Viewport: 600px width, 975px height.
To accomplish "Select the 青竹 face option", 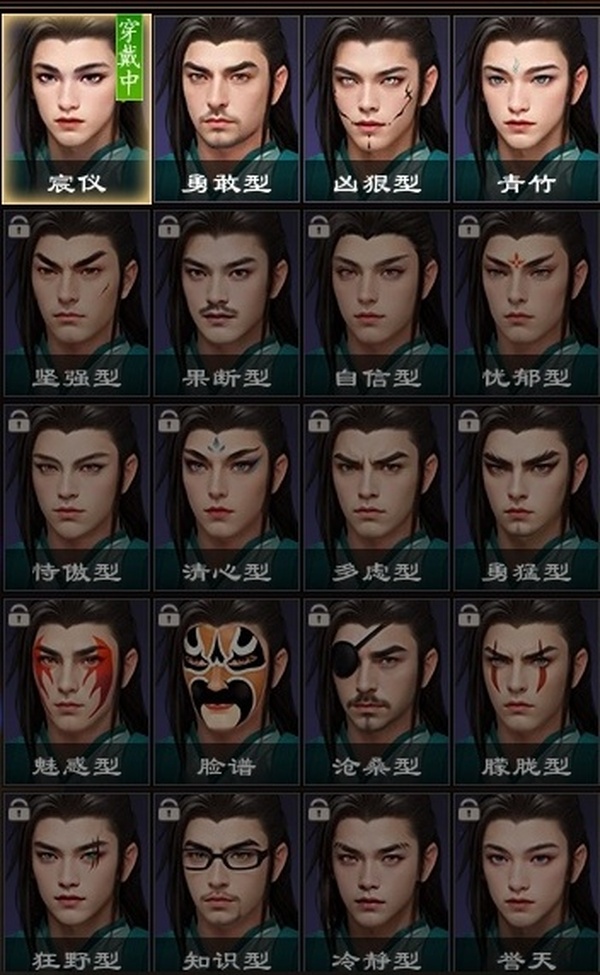I will [x=526, y=105].
